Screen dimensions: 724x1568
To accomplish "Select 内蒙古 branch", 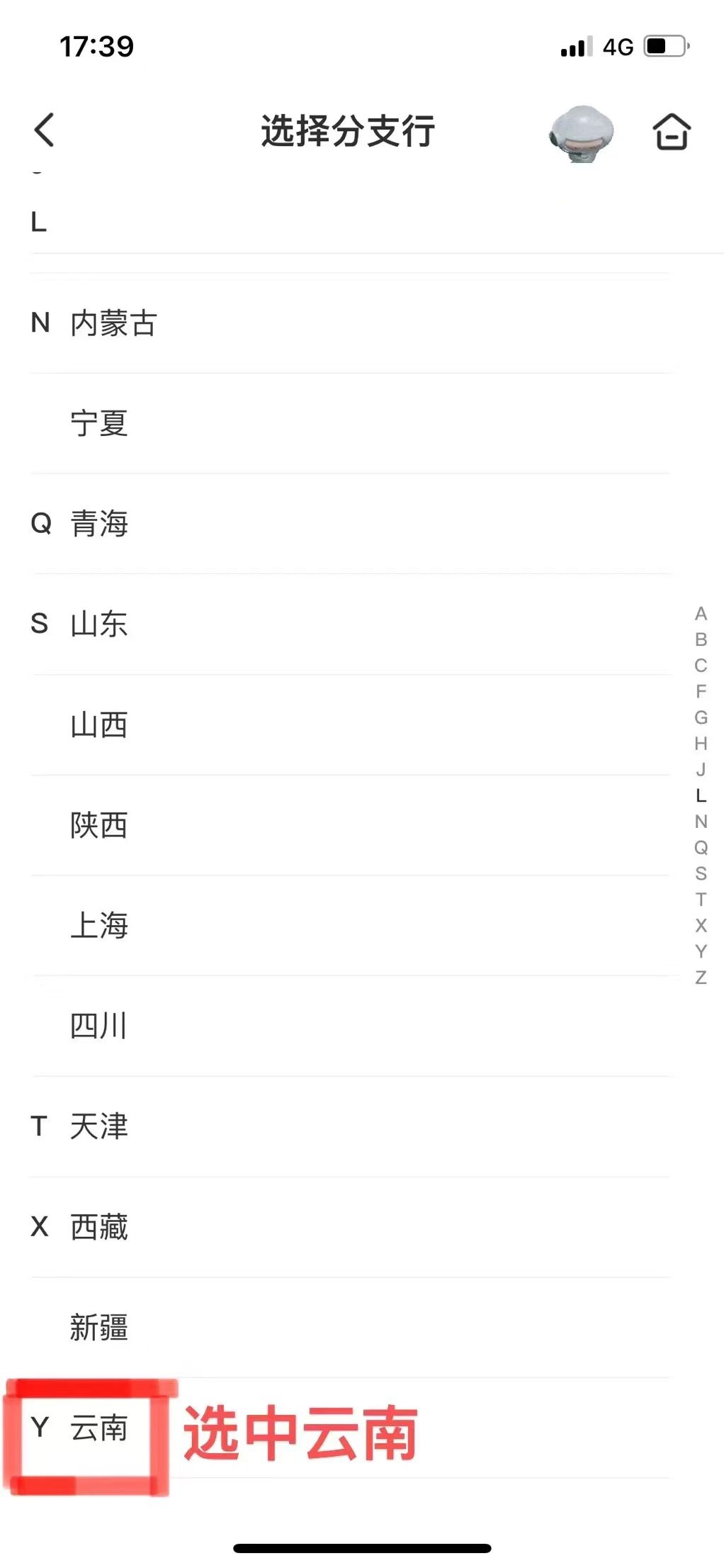I will coord(113,323).
